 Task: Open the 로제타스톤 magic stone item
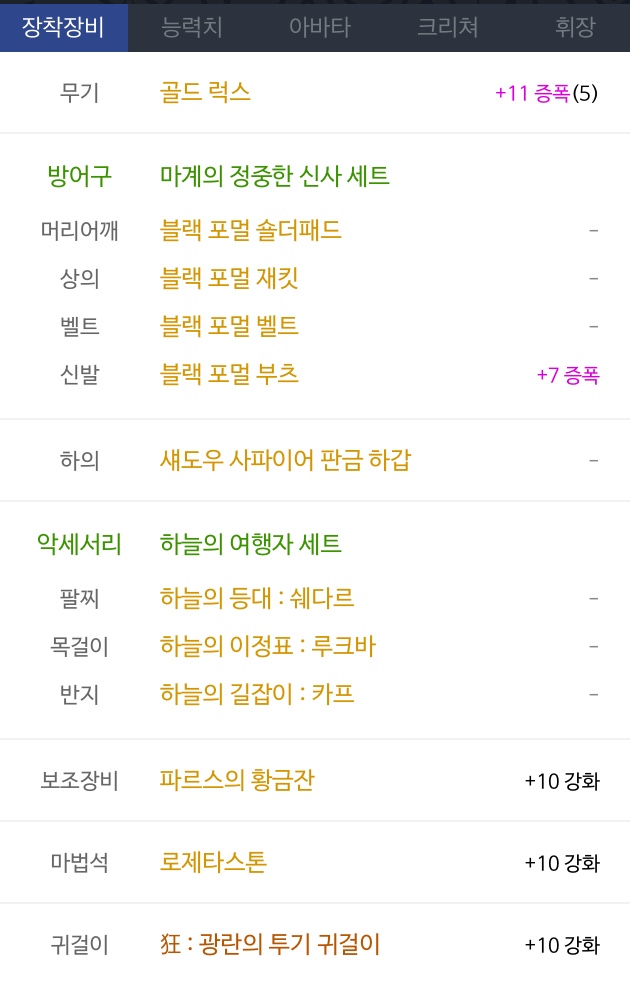point(213,862)
